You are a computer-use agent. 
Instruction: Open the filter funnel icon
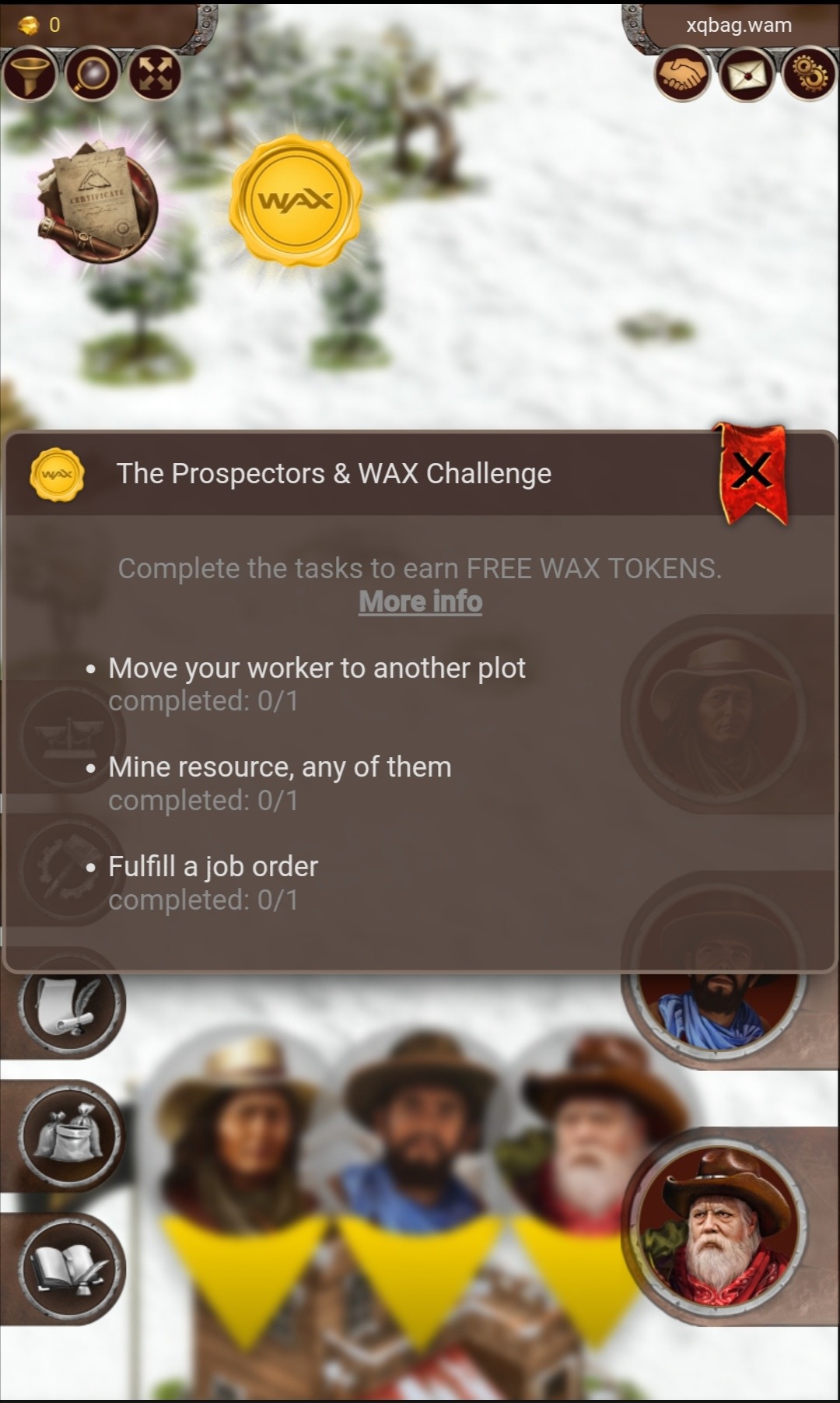(x=29, y=75)
